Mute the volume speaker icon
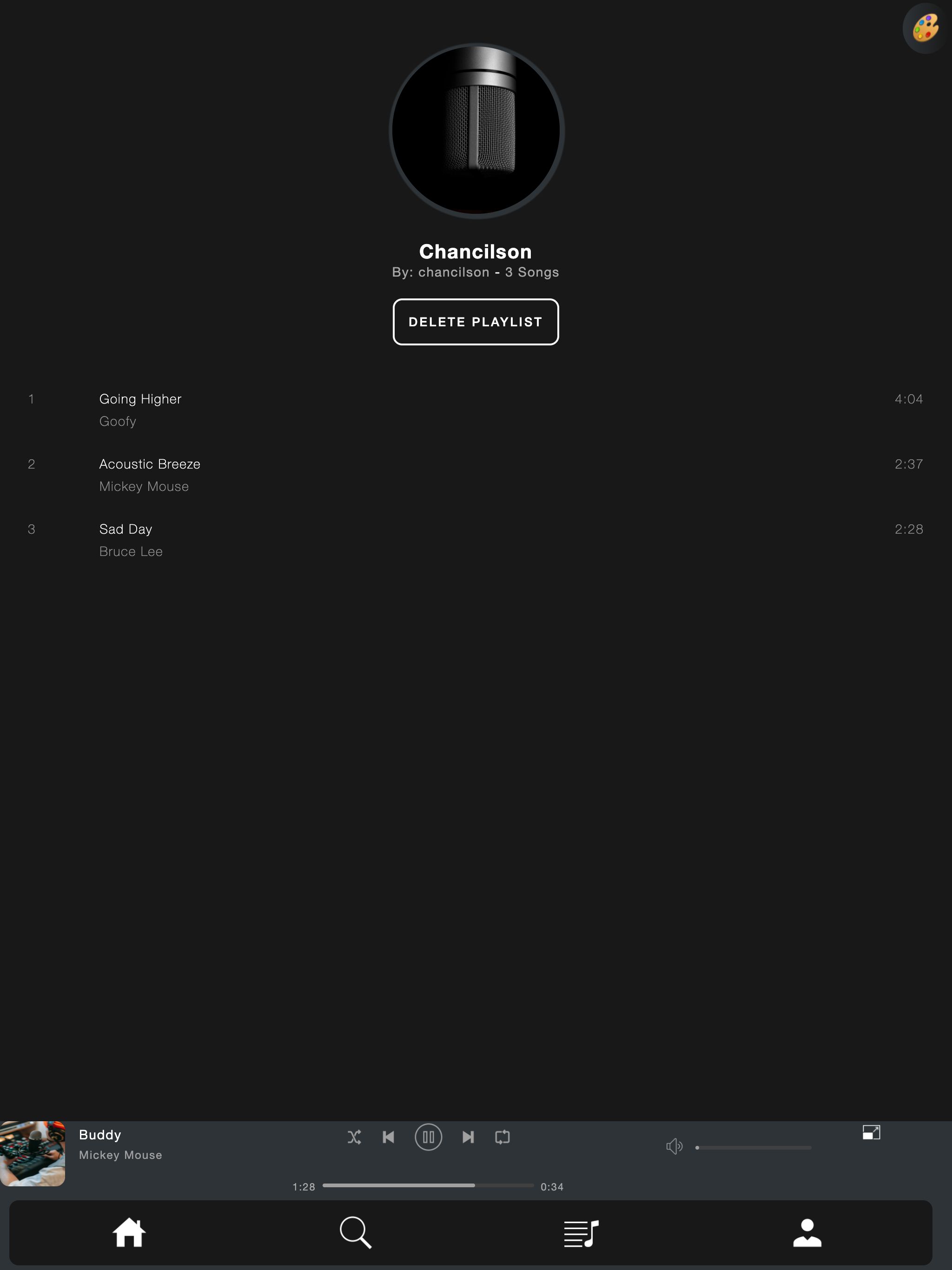Image resolution: width=952 pixels, height=1270 pixels. 674,1146
